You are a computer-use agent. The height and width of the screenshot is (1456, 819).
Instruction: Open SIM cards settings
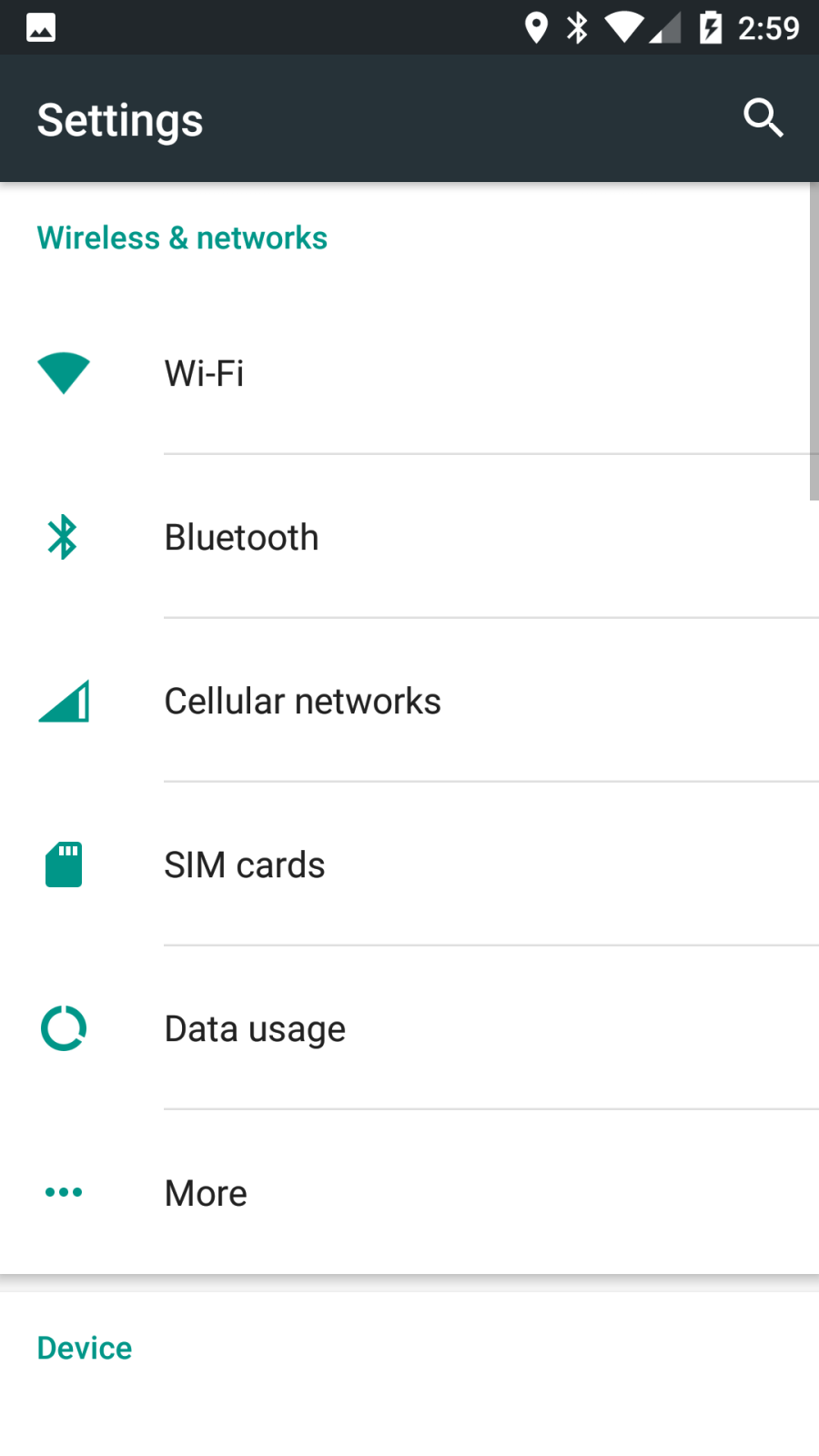coord(244,865)
